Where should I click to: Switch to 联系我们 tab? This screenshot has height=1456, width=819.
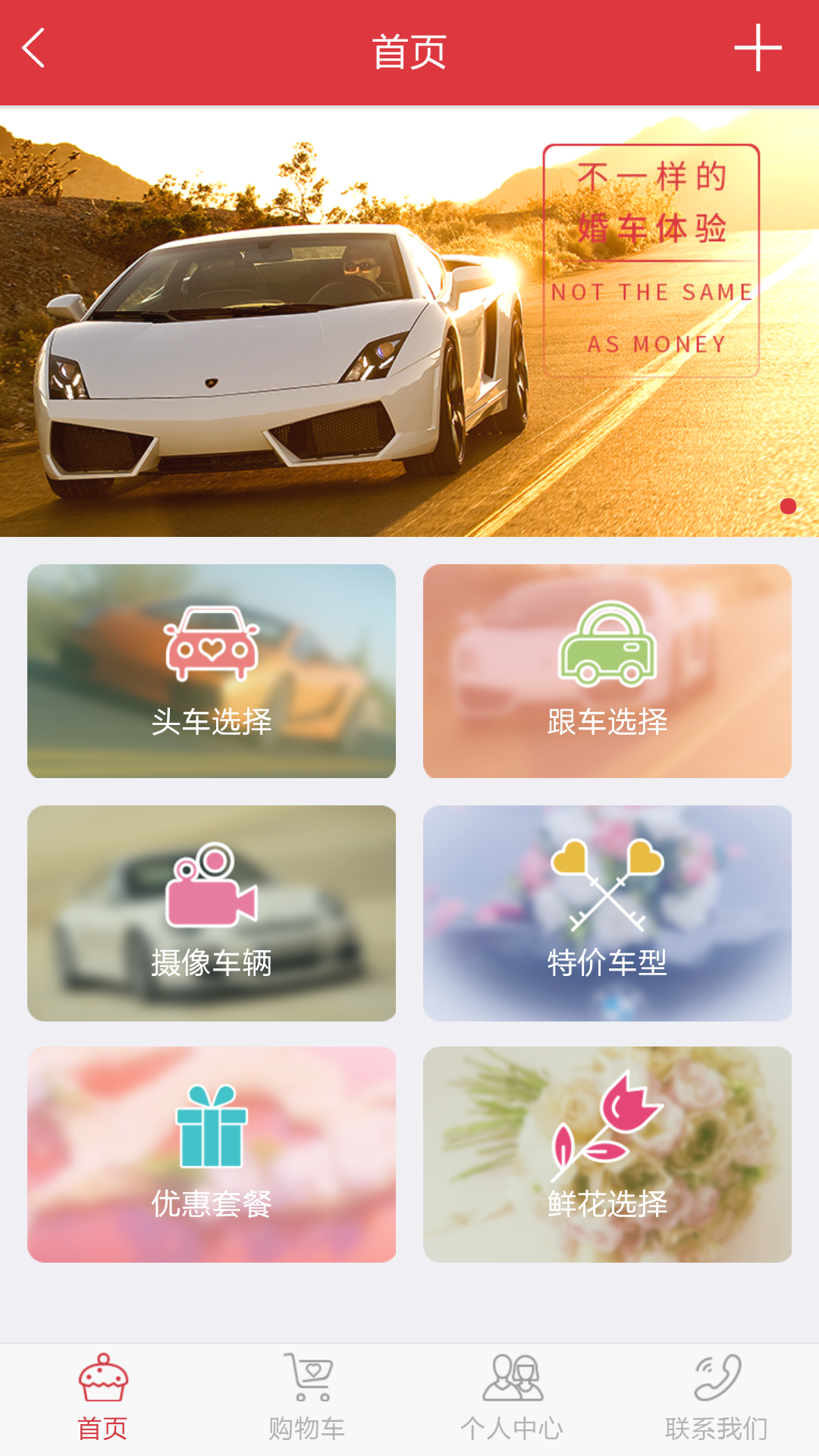717,1399
